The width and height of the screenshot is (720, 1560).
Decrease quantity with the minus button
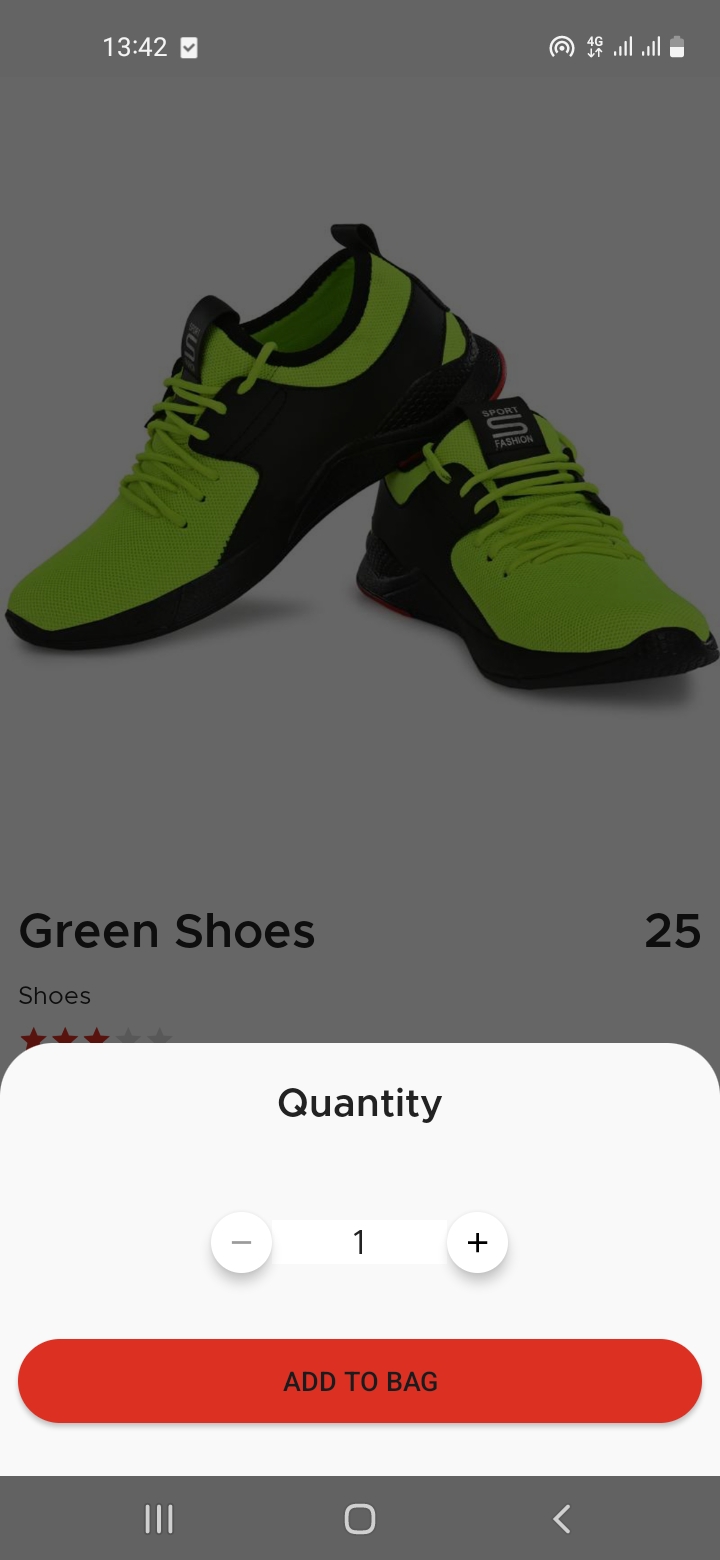click(241, 1242)
